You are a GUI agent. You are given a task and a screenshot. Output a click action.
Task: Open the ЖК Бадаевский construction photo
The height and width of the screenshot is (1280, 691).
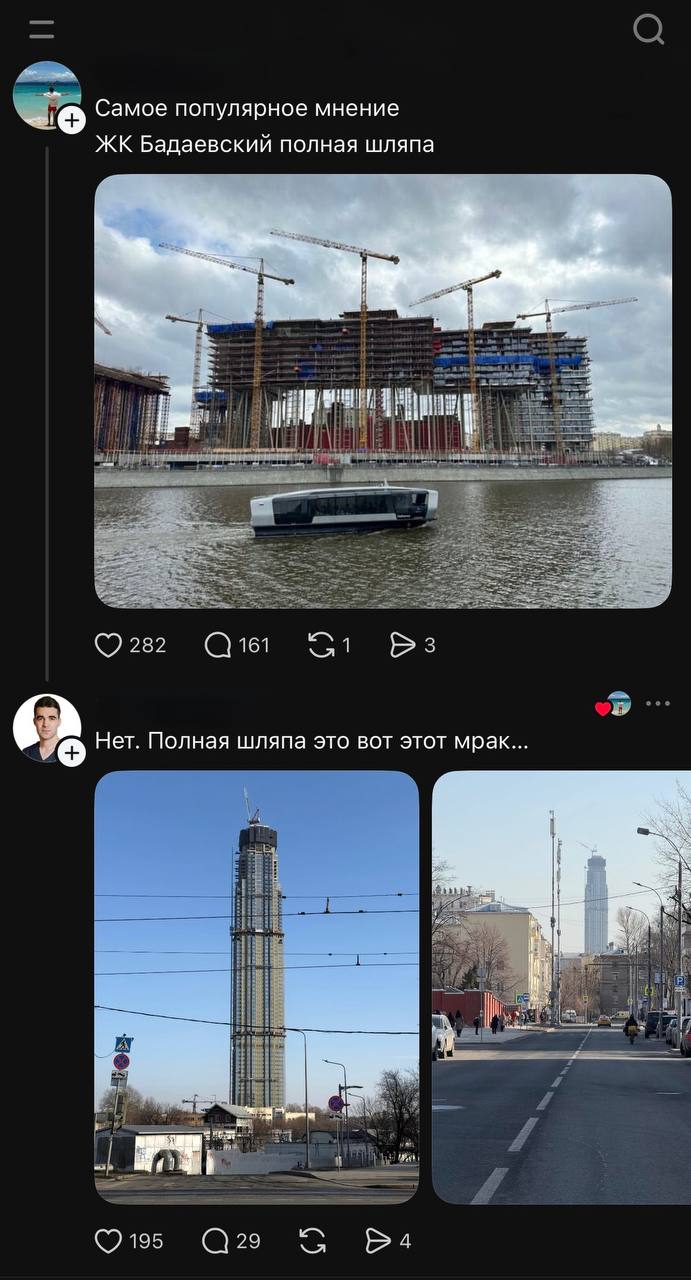(383, 391)
